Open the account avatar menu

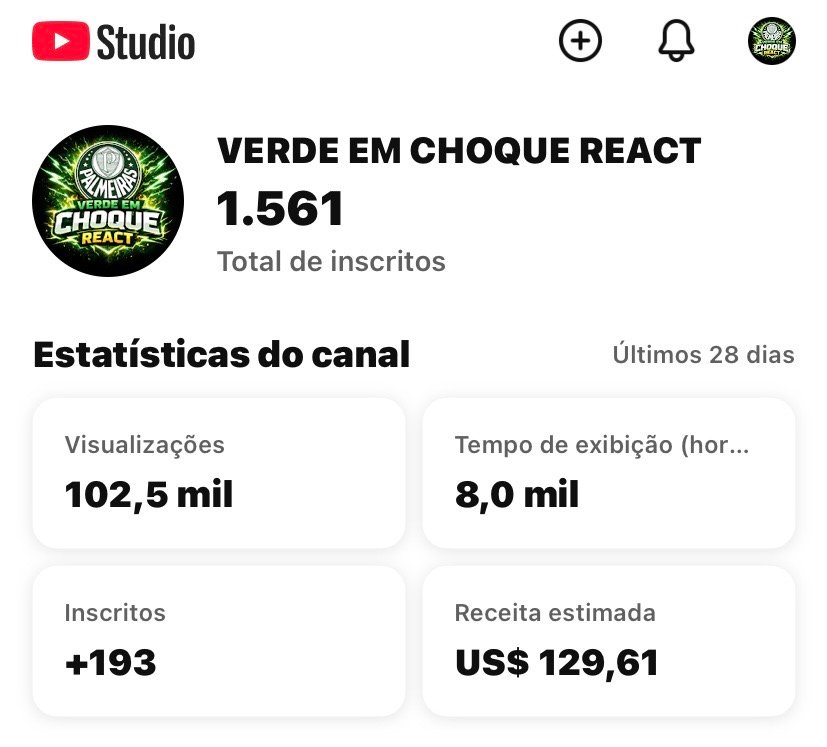[x=772, y=42]
